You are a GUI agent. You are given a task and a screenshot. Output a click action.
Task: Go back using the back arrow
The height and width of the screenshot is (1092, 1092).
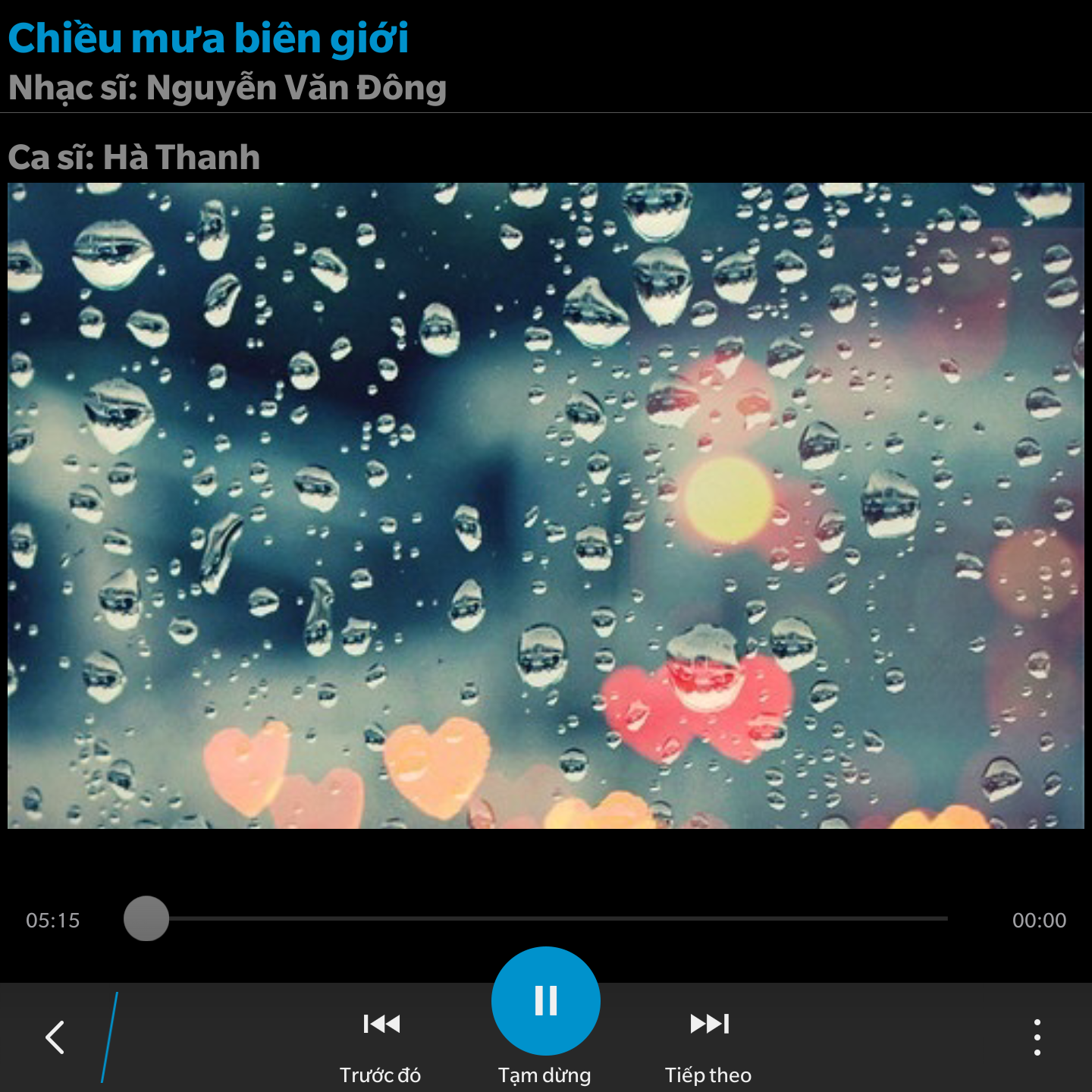[55, 1037]
